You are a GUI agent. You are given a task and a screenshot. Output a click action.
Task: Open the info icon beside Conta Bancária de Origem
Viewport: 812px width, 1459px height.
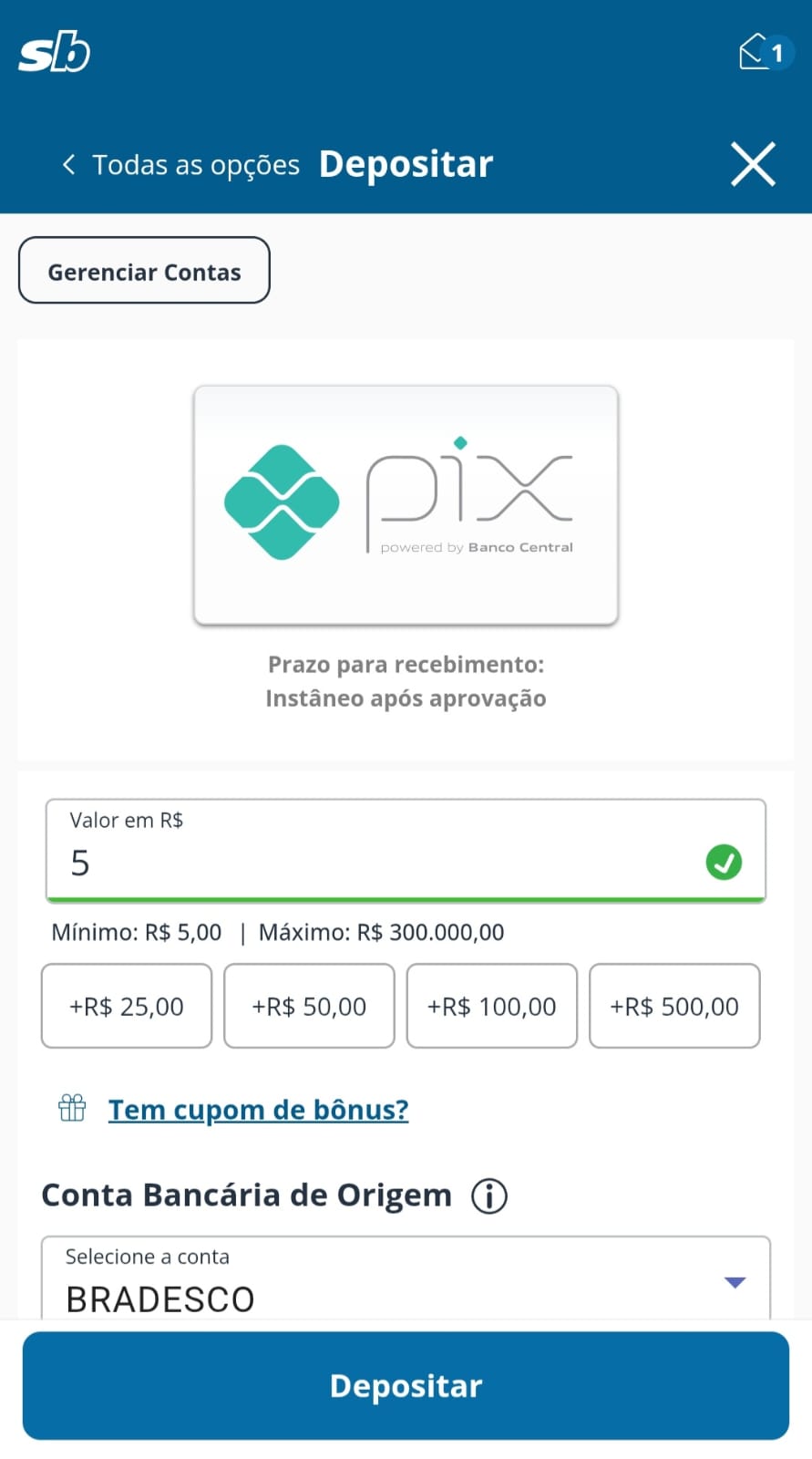coord(488,1195)
